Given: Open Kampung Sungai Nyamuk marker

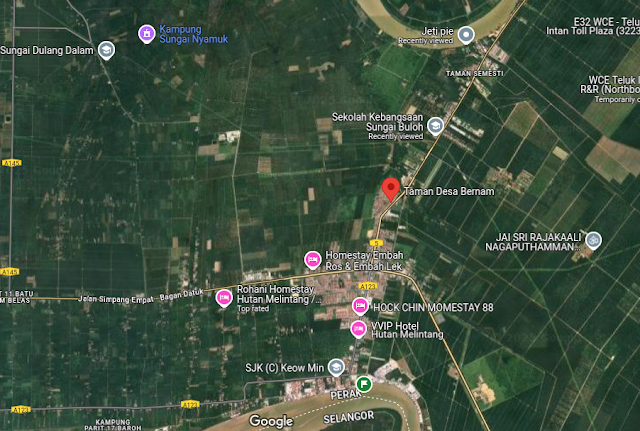Looking at the screenshot, I should pyautogui.click(x=146, y=33).
